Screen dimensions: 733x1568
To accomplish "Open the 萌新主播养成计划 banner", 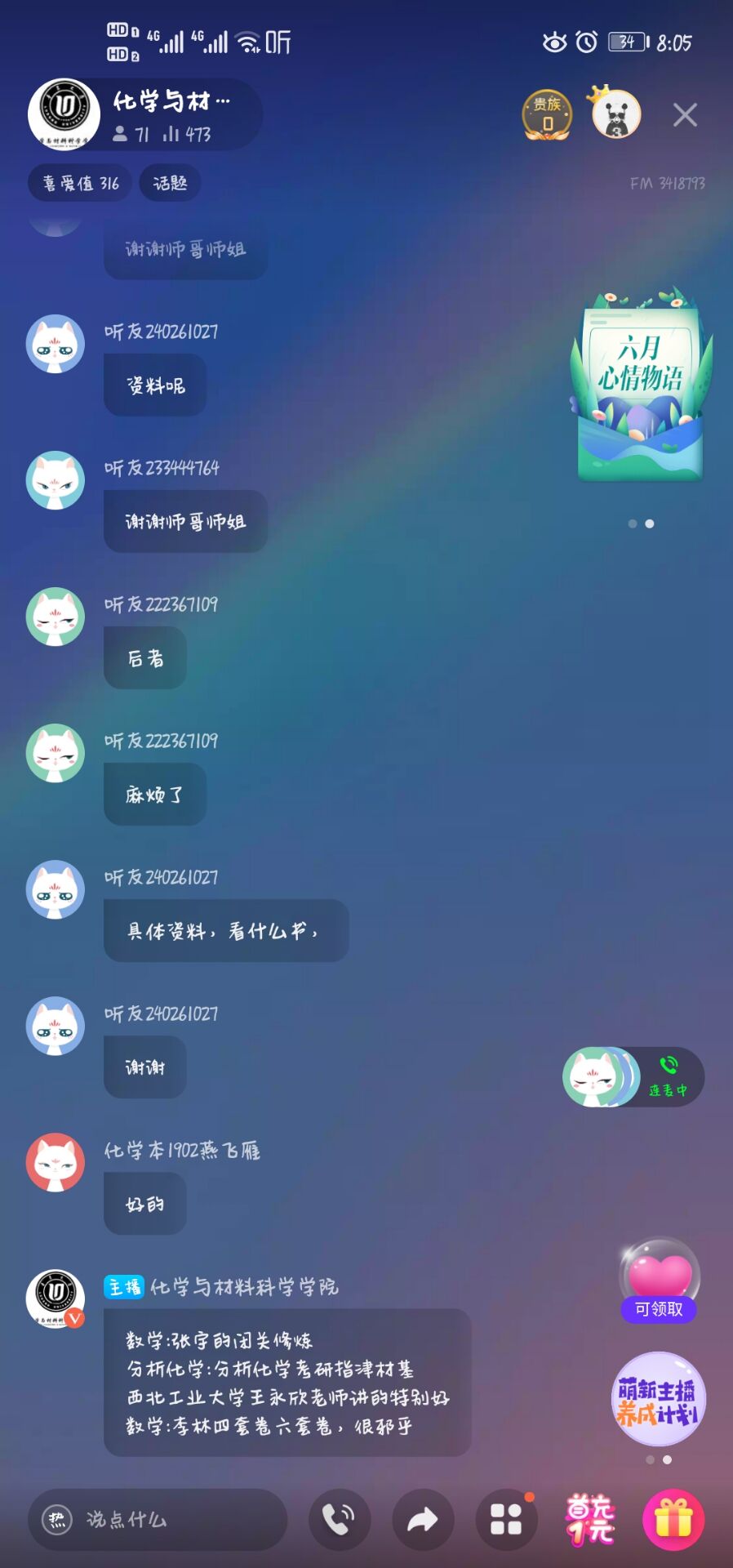I will click(x=658, y=1400).
